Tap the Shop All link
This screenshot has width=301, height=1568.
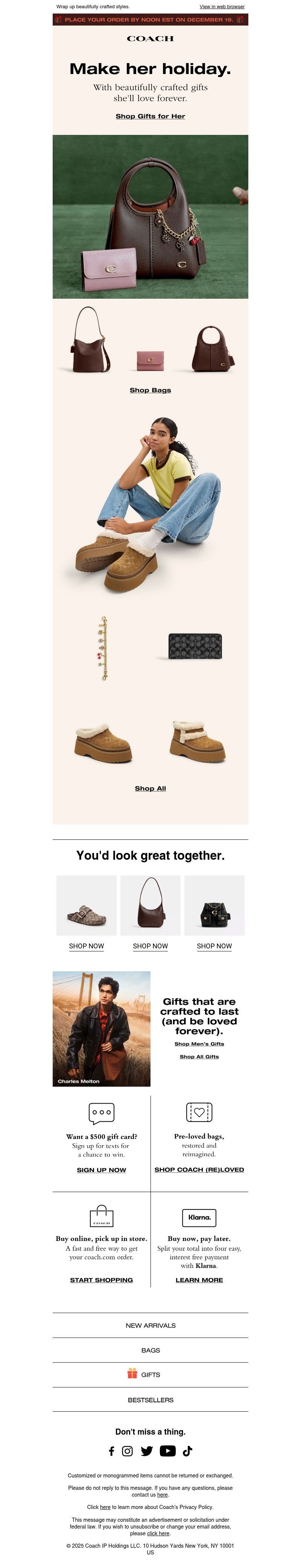(x=150, y=788)
